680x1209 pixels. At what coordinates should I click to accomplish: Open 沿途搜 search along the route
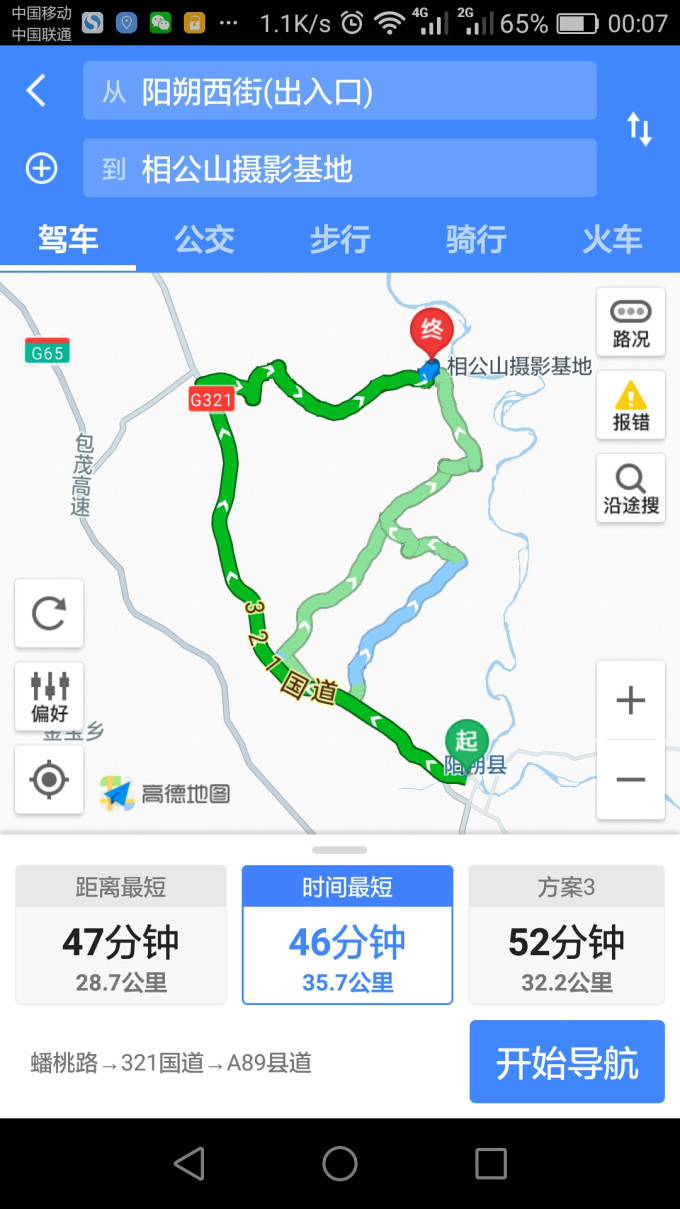[631, 489]
